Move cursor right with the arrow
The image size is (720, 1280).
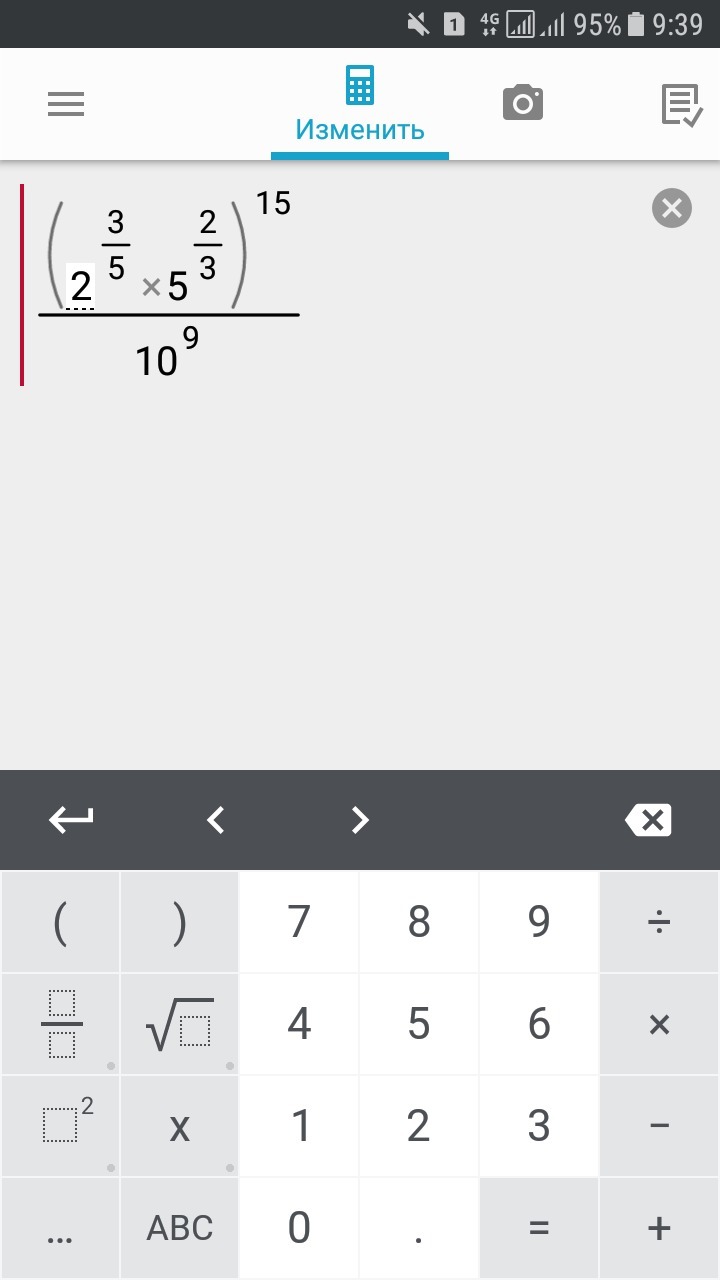tap(360, 820)
